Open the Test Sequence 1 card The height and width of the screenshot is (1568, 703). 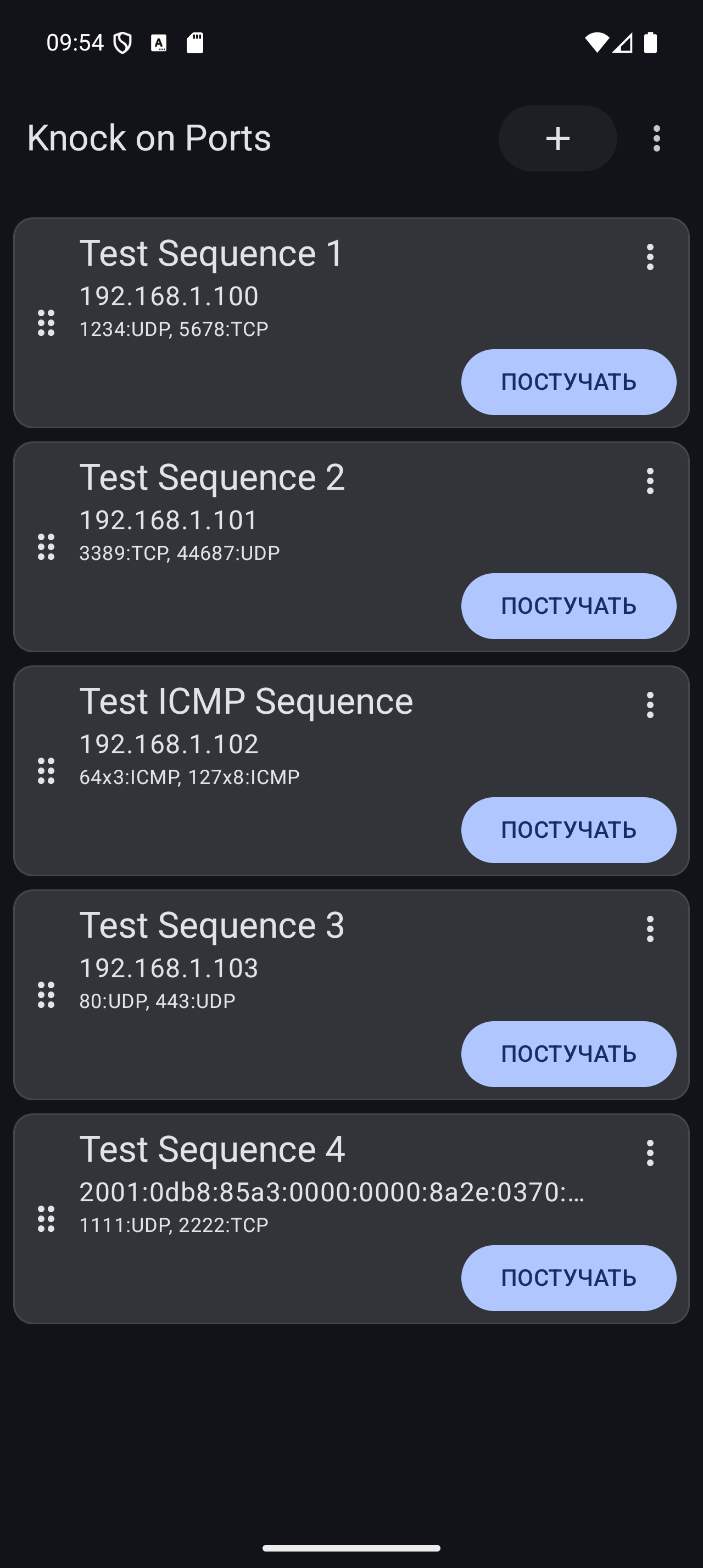click(351, 323)
